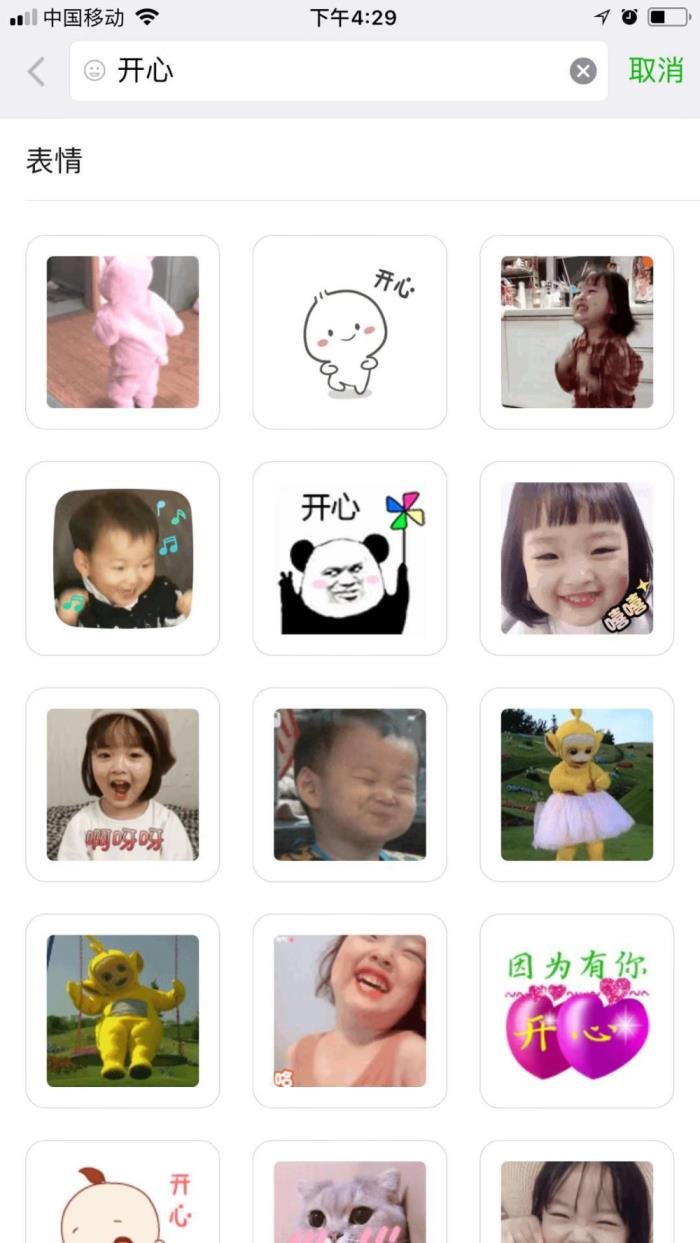Select the girl sticker labeled 嘻嘻
This screenshot has height=1243, width=700.
pyautogui.click(x=577, y=558)
